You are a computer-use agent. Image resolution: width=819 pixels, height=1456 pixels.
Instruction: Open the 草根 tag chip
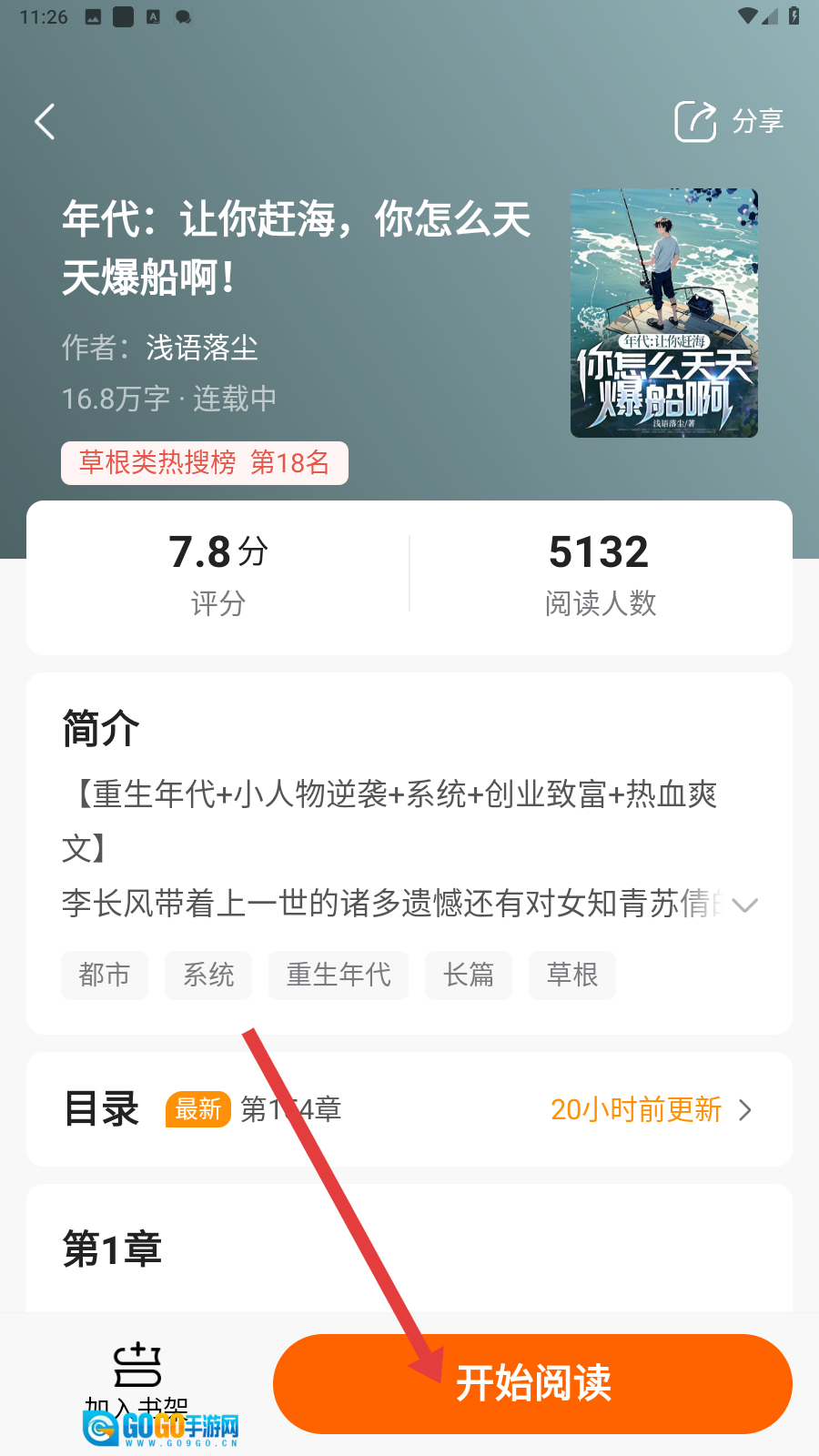(x=572, y=976)
